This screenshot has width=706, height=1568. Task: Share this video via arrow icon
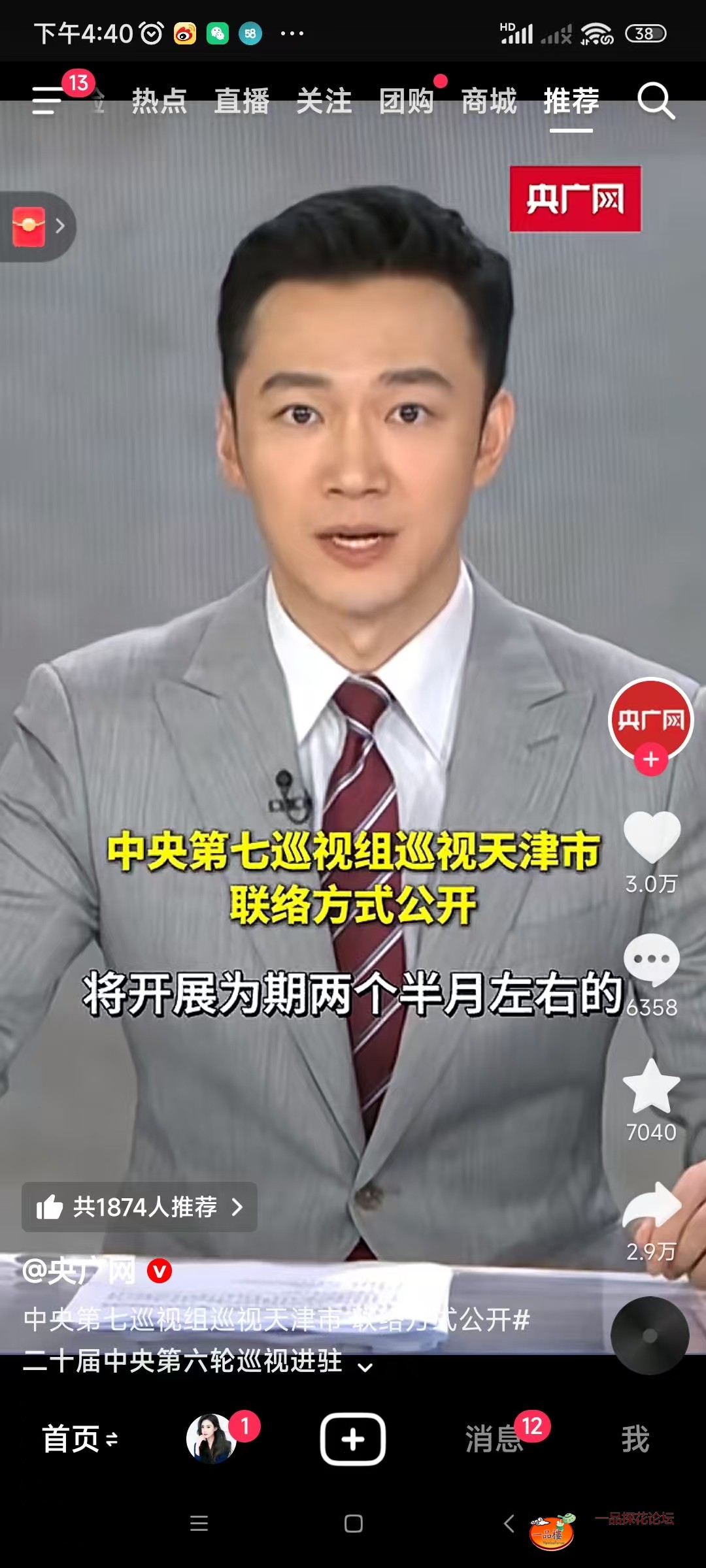[651, 1206]
